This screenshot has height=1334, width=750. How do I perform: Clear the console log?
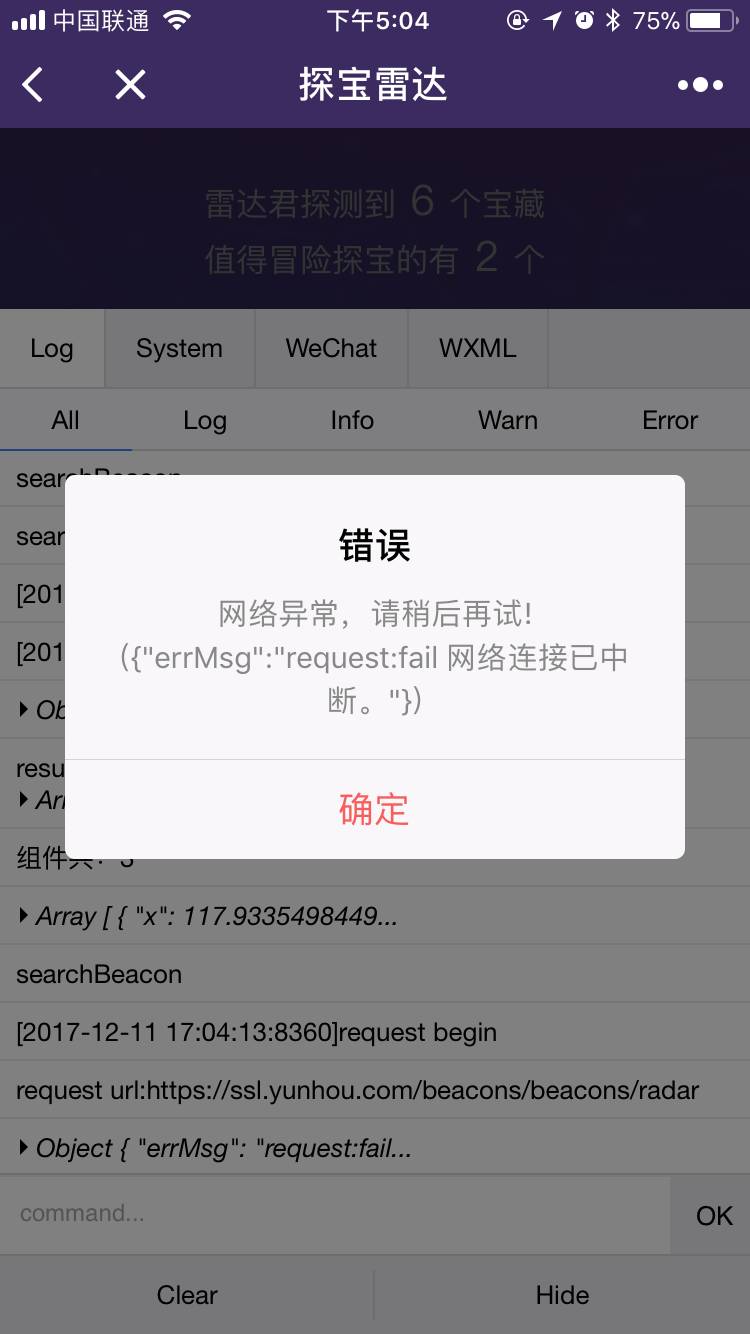[187, 1295]
